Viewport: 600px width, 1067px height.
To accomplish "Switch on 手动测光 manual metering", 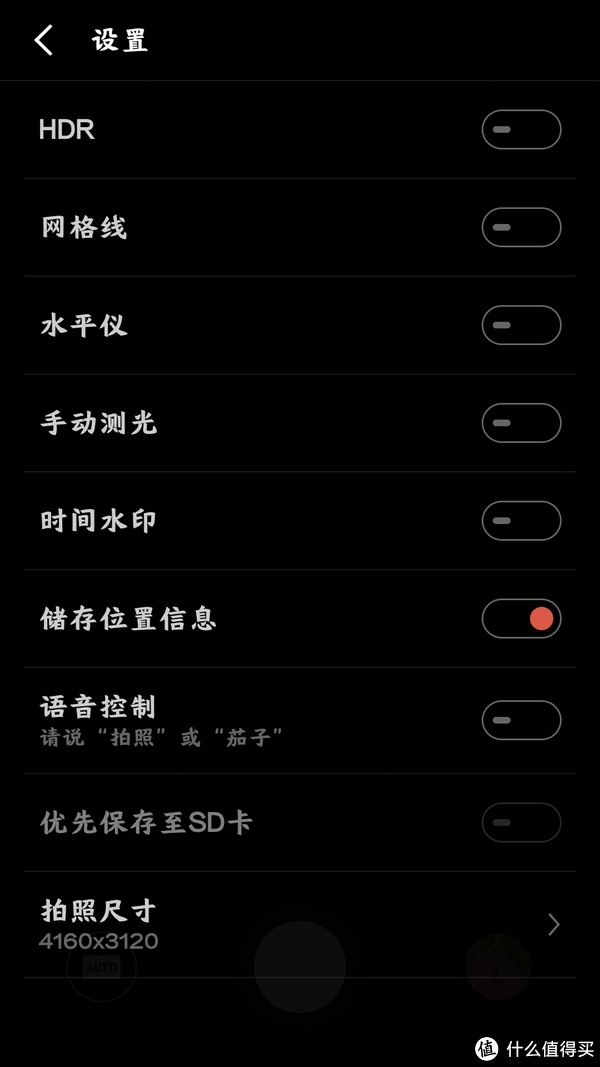I will 521,424.
